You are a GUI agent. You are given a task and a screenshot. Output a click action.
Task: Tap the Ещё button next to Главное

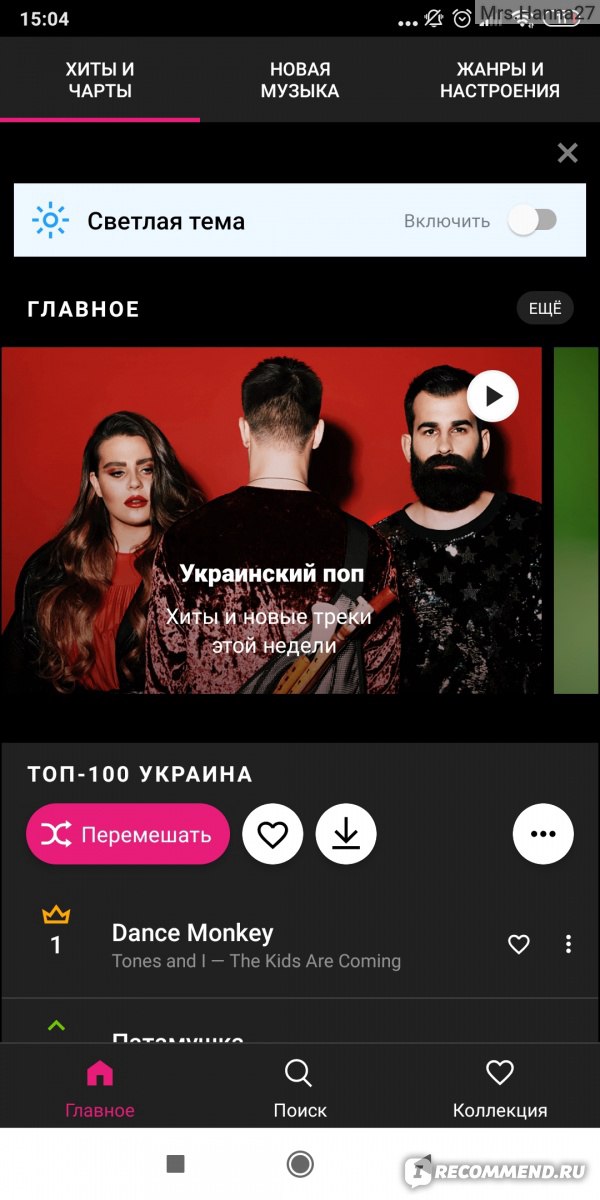545,309
